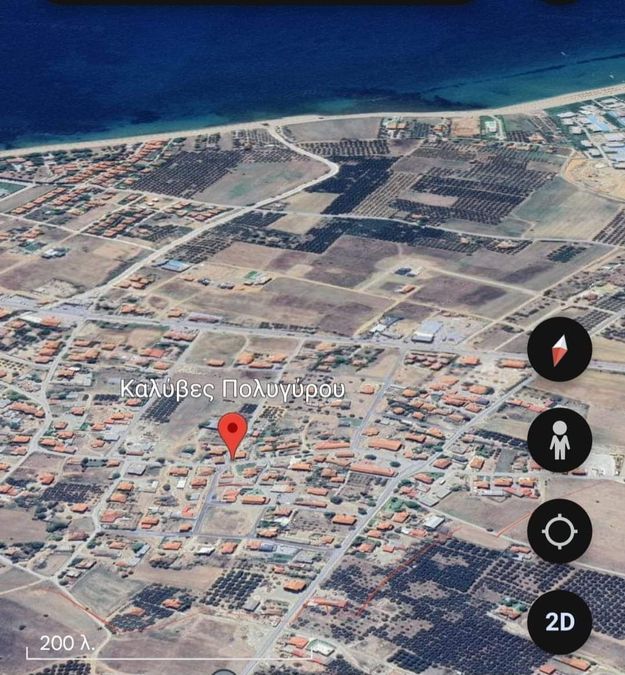Tap the compass to reset north
This screenshot has height=675, width=625.
coord(559,349)
